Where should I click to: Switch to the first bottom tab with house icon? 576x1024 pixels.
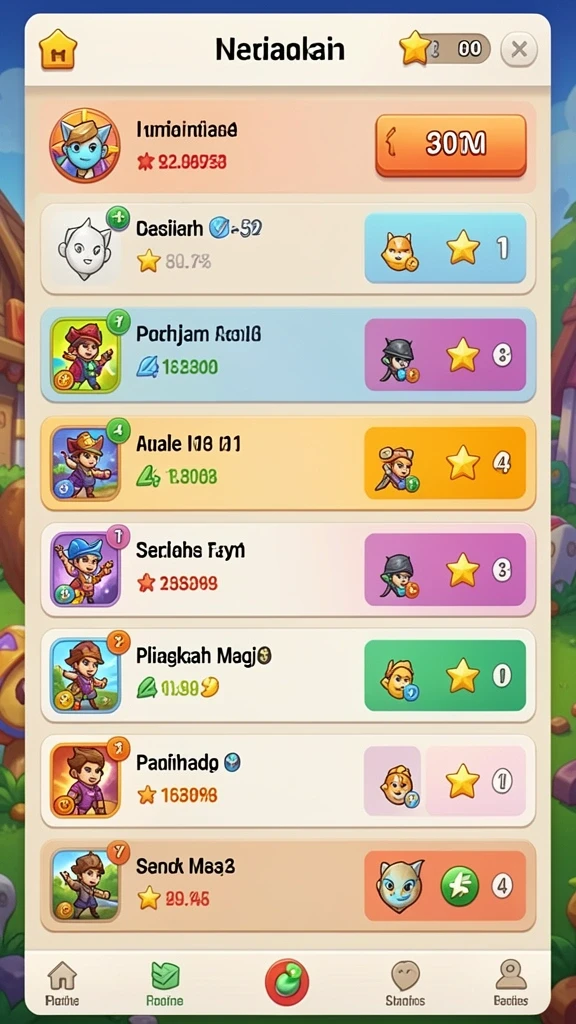[62, 984]
